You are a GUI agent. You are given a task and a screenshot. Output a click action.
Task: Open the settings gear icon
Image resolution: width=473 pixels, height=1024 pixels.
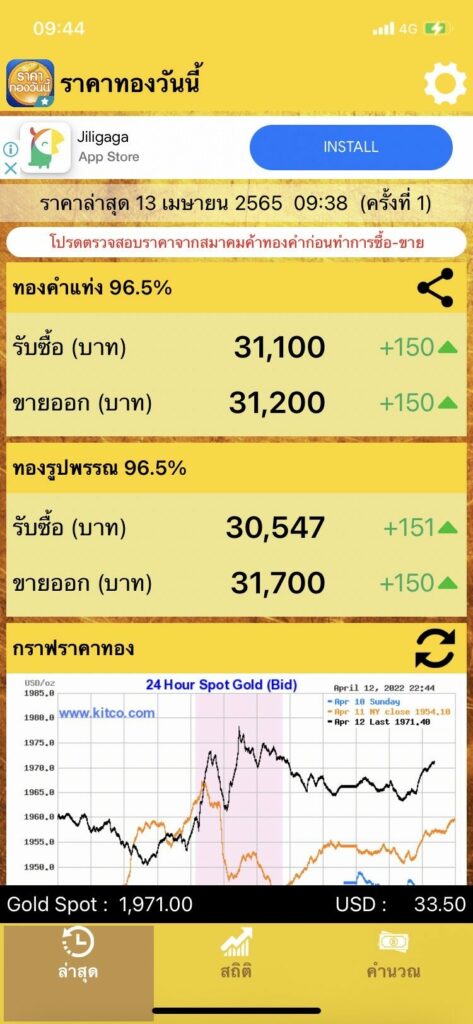click(x=445, y=84)
